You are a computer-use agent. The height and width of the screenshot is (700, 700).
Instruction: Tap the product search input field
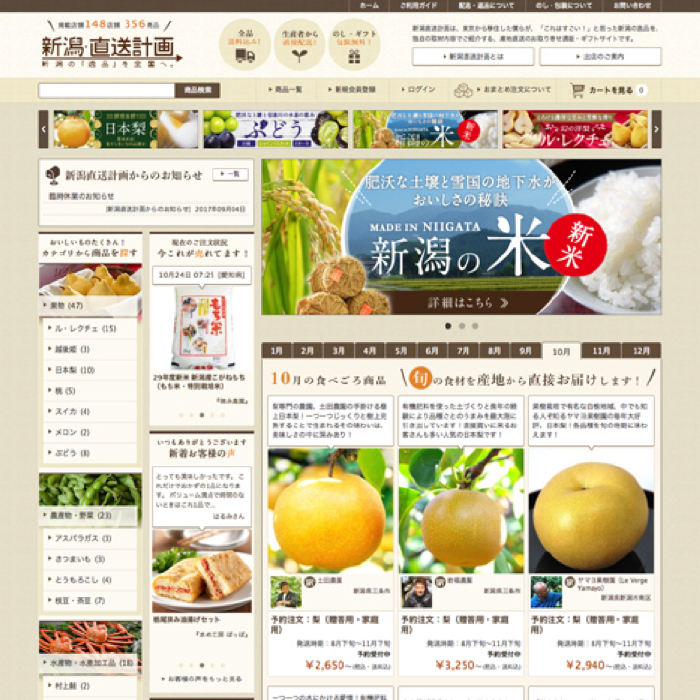click(106, 90)
